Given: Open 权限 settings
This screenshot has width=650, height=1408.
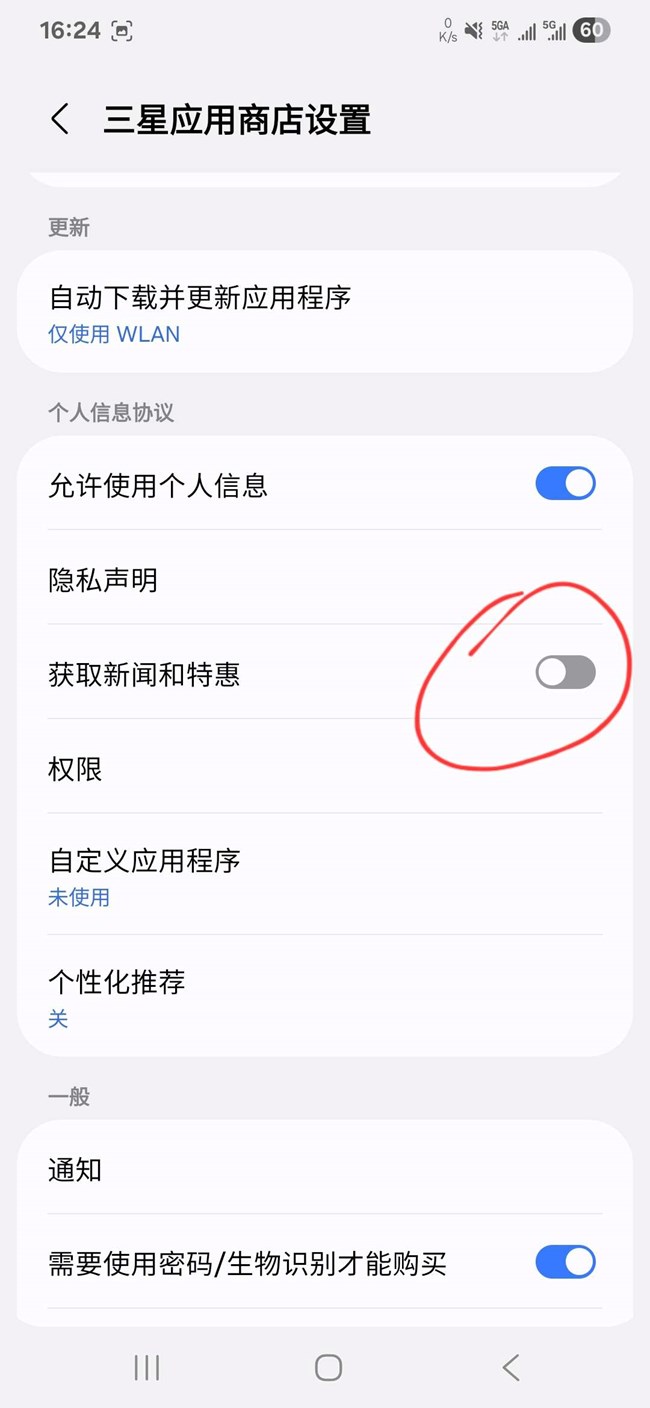Looking at the screenshot, I should click(325, 768).
